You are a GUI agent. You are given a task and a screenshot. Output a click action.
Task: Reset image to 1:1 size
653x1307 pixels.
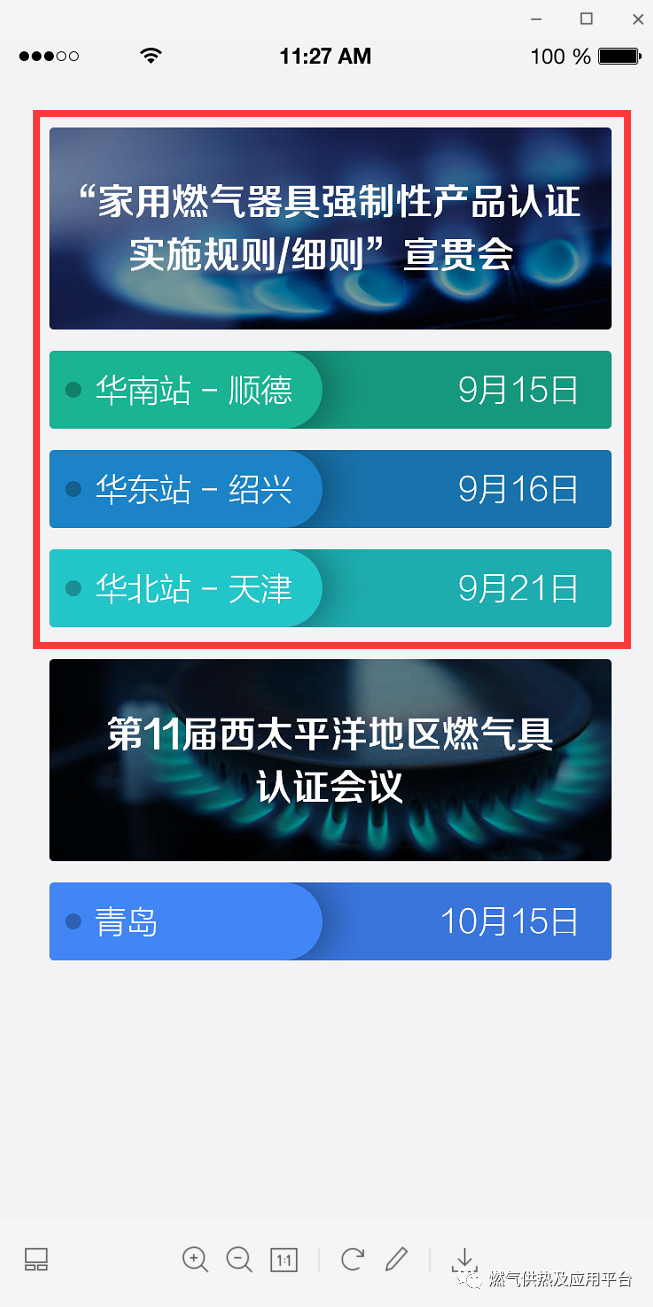point(284,1259)
